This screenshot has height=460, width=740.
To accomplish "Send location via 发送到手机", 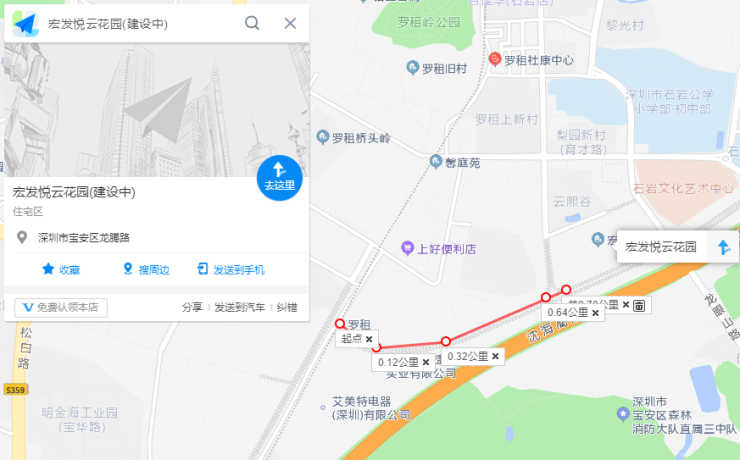I will [x=231, y=269].
